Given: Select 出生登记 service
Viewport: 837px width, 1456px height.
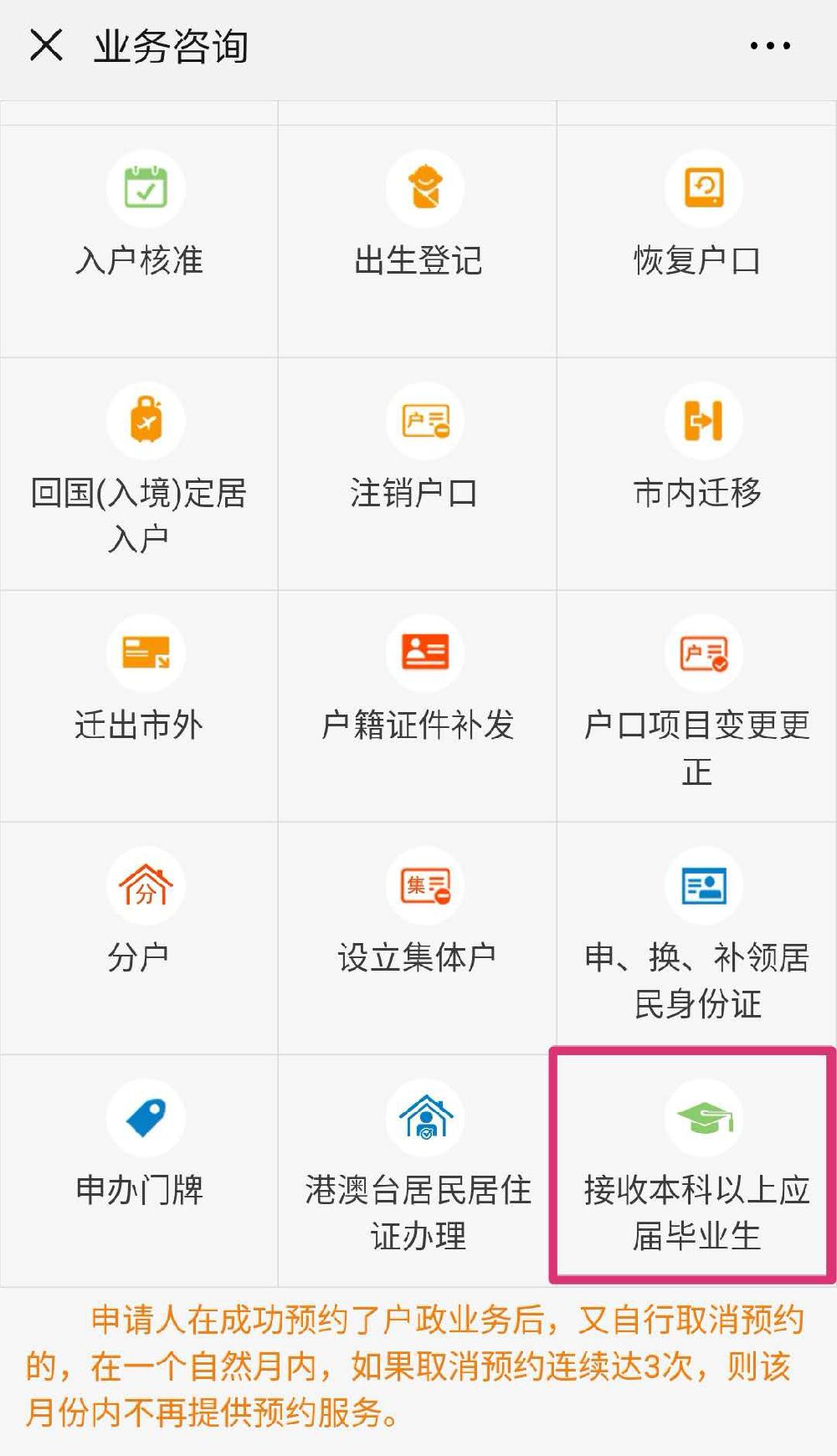Looking at the screenshot, I should point(418,226).
